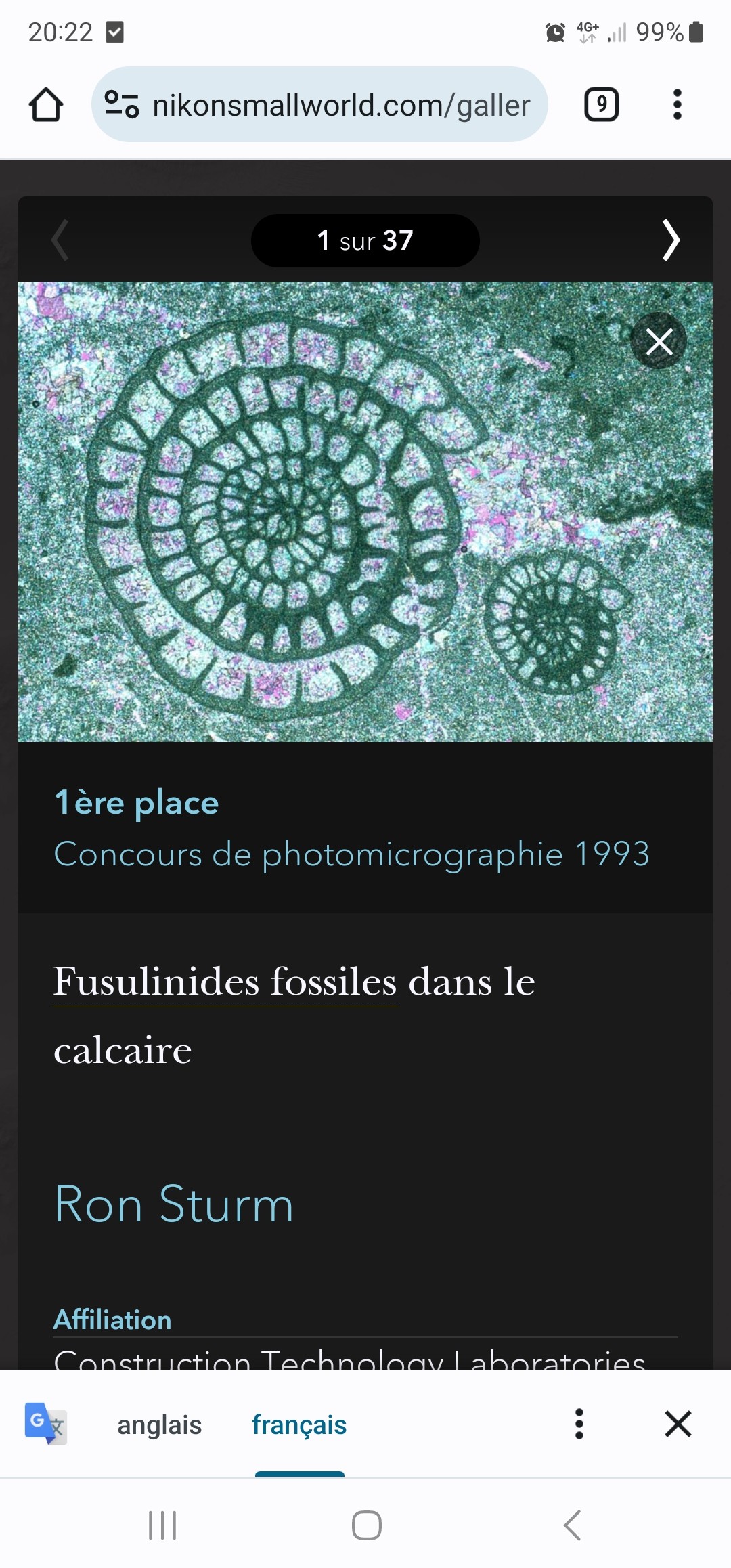This screenshot has width=731, height=1568.
Task: Go back with system back button
Action: pos(573,1525)
